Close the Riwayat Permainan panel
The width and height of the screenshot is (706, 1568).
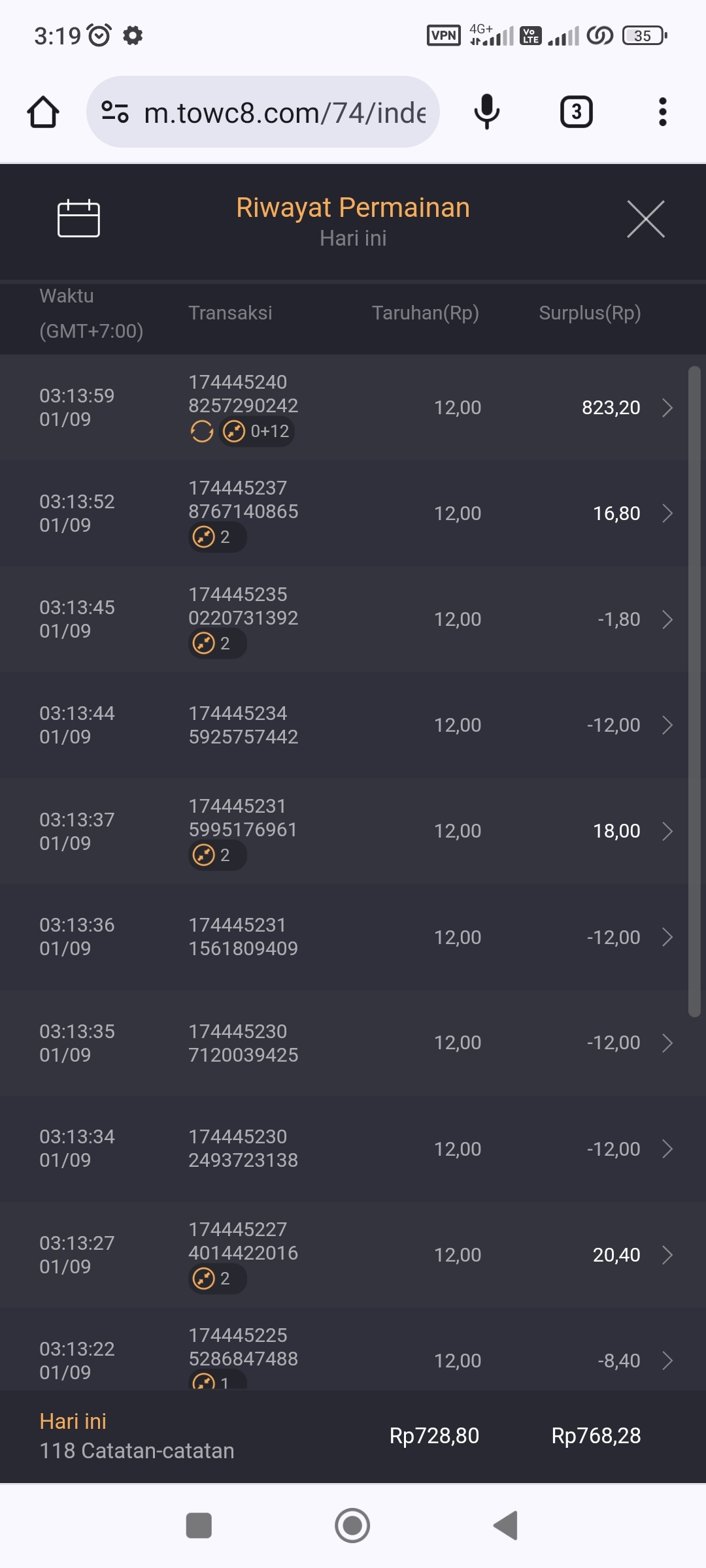[x=645, y=220]
